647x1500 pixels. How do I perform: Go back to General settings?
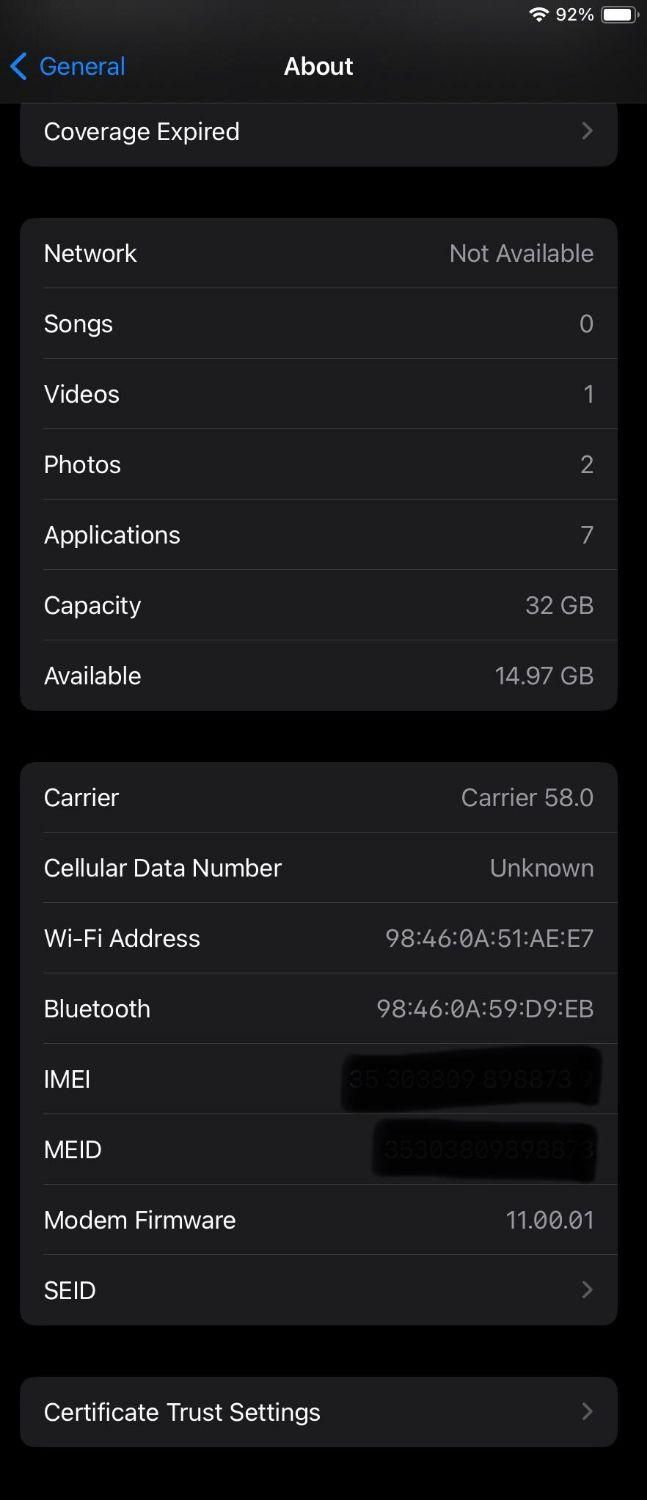pos(68,67)
